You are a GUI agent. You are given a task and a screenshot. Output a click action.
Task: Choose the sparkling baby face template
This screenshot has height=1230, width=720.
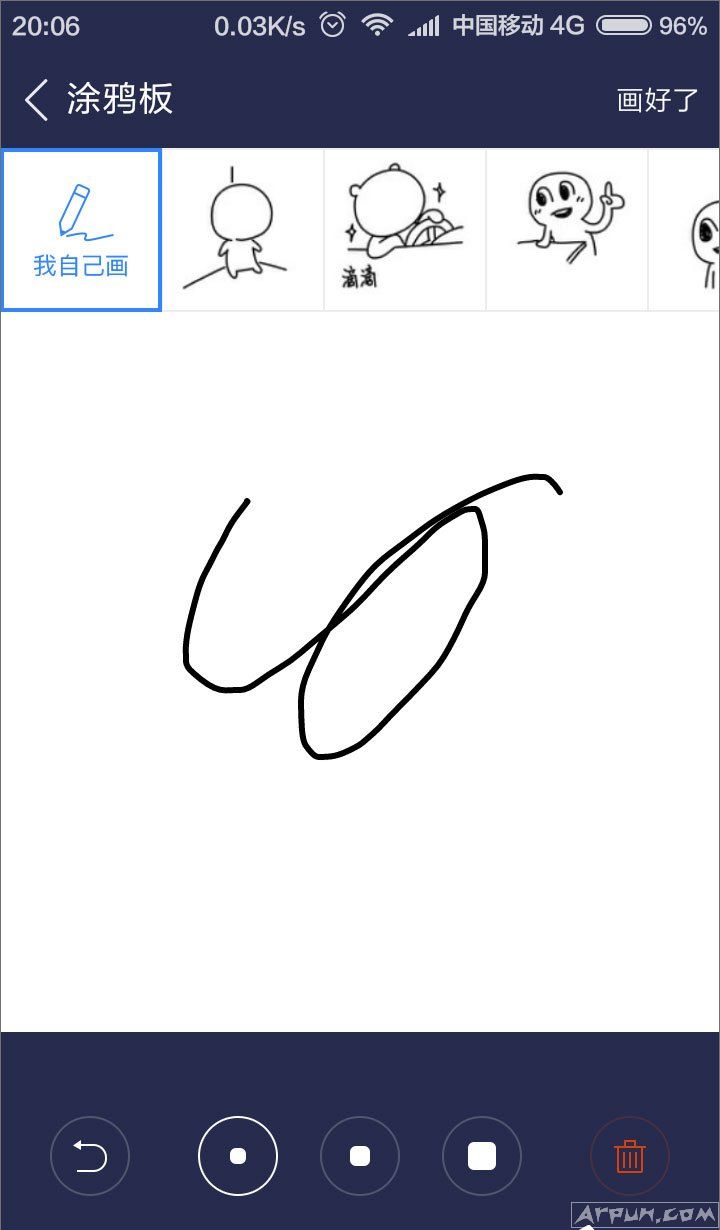pyautogui.click(x=404, y=228)
